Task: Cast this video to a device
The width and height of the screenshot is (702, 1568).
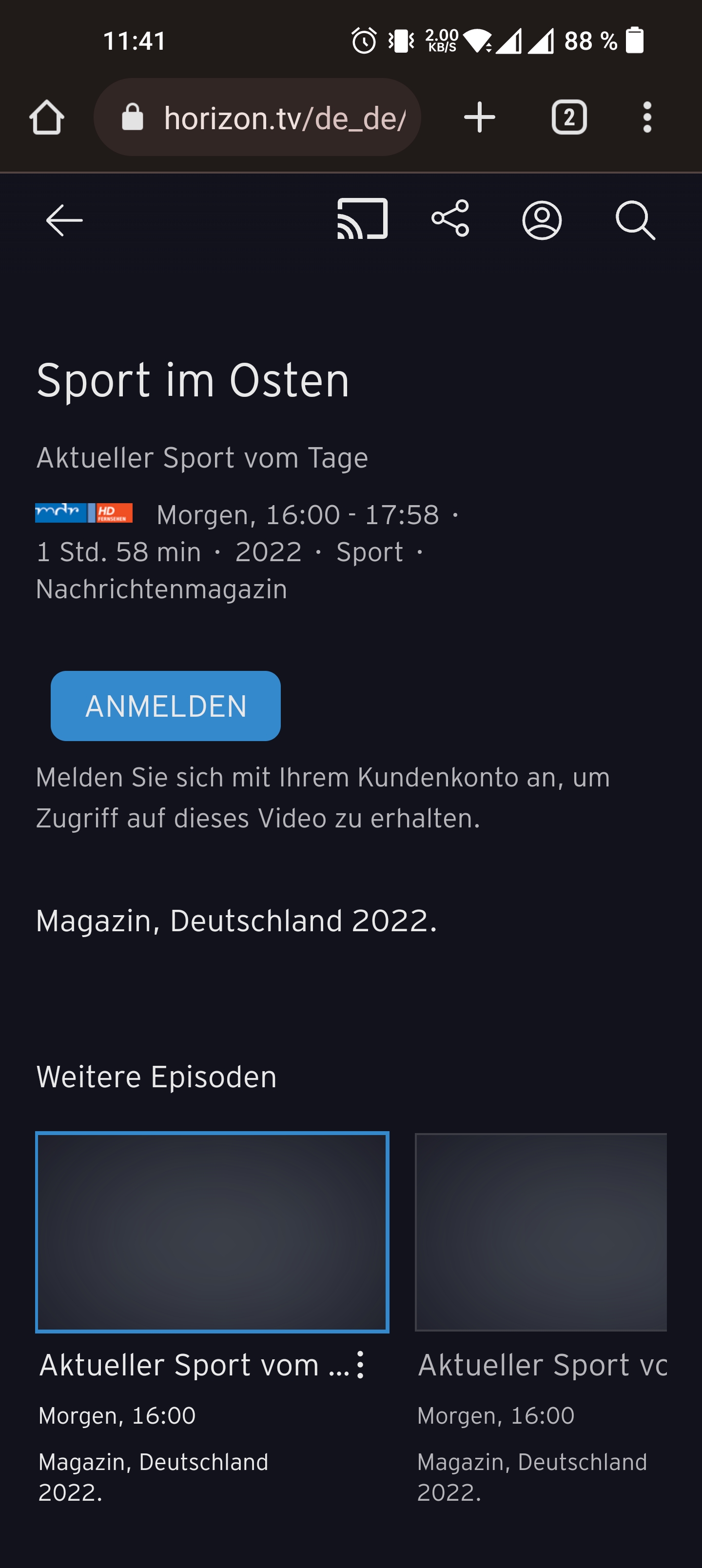Action: [363, 218]
